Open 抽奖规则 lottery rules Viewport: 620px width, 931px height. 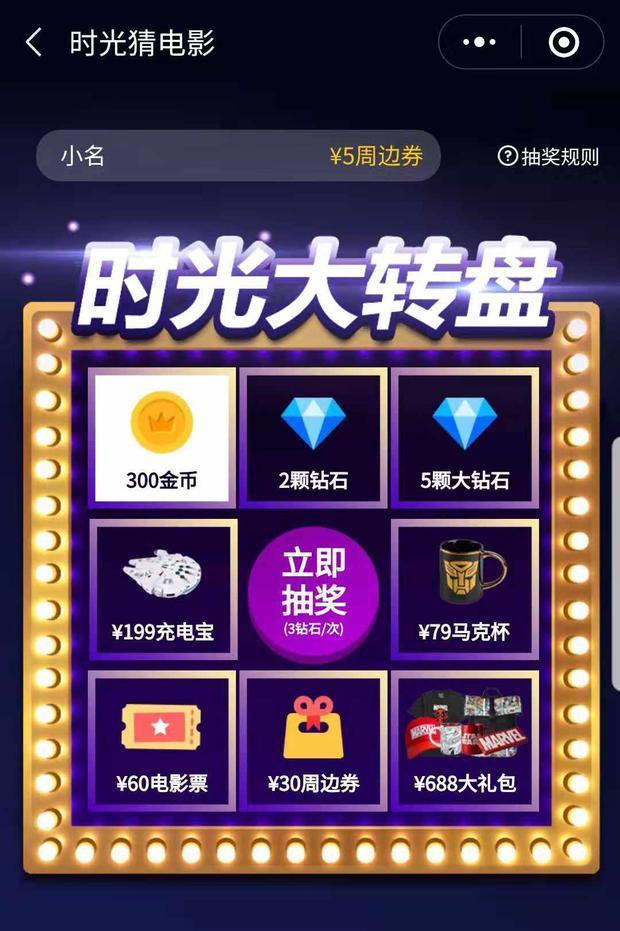coord(548,156)
